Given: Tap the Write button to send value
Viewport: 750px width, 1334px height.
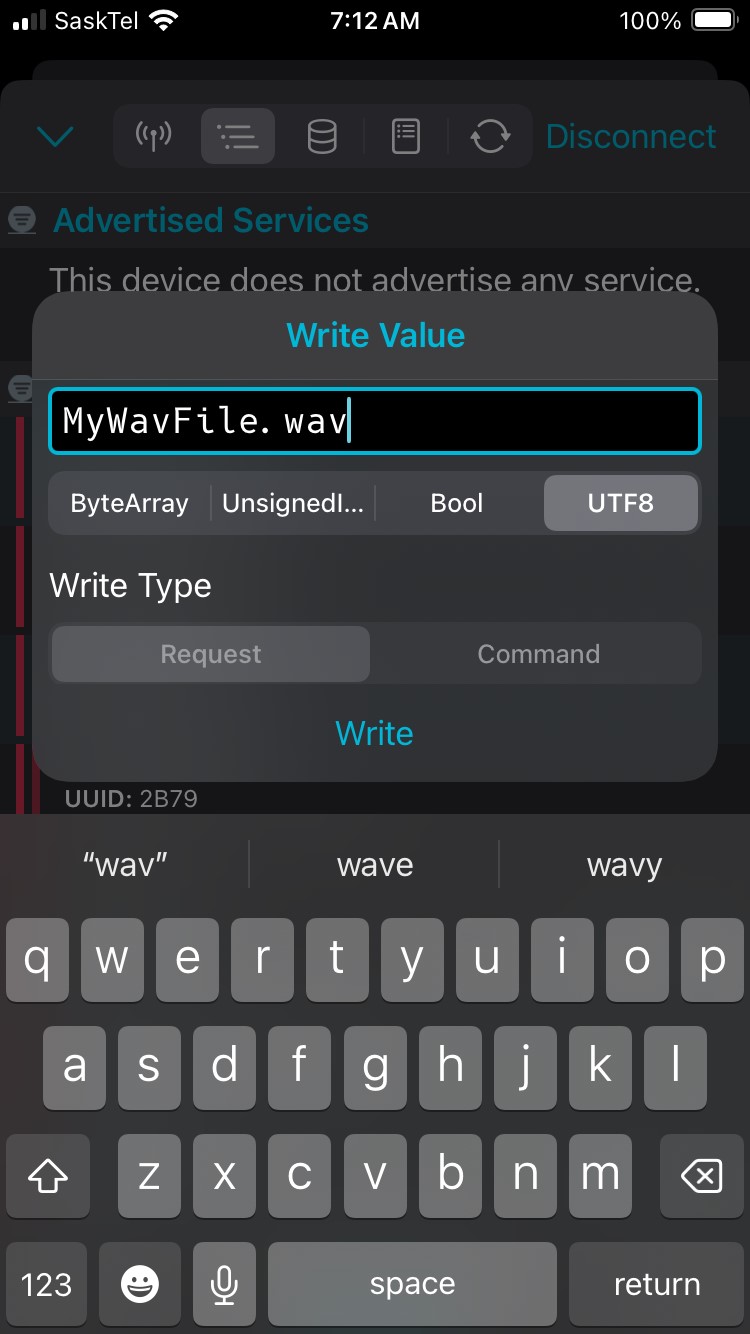Looking at the screenshot, I should coord(374,733).
